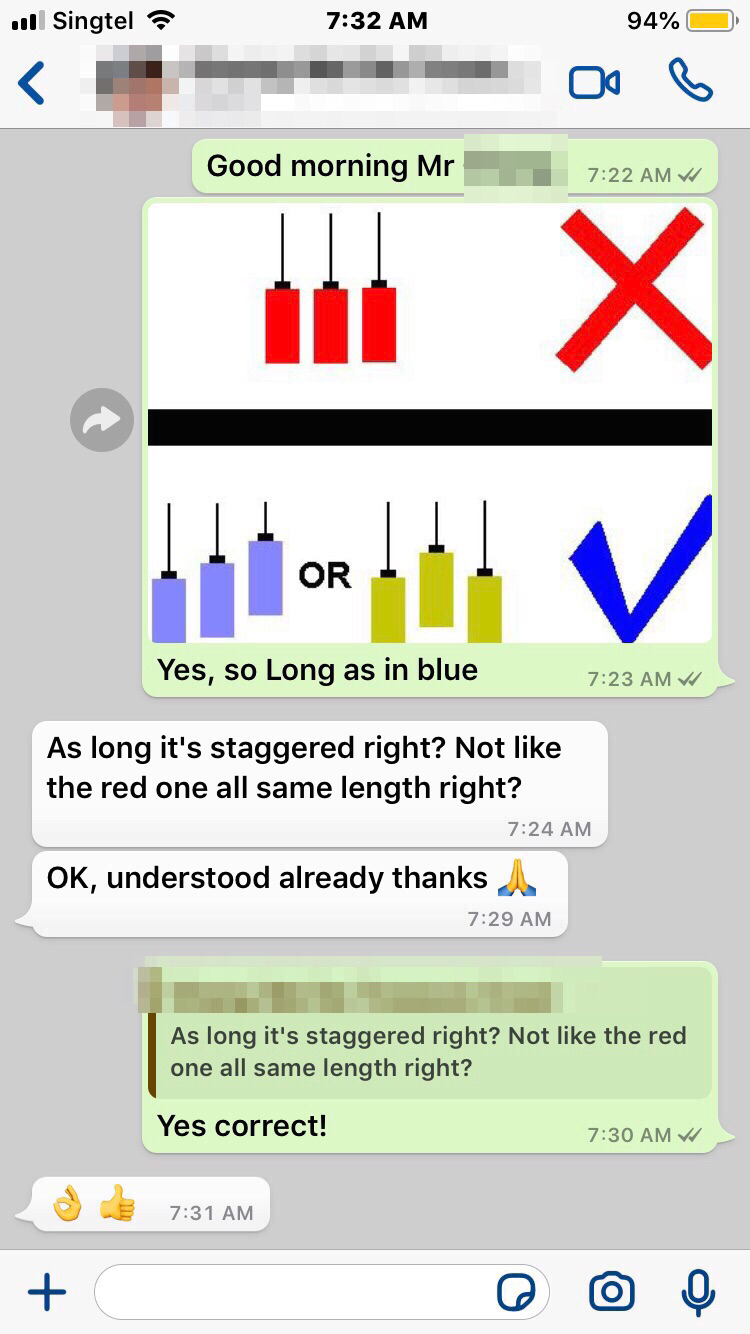Screen dimensions: 750x1334
Task: Open the sticker picker
Action: pos(516,1293)
